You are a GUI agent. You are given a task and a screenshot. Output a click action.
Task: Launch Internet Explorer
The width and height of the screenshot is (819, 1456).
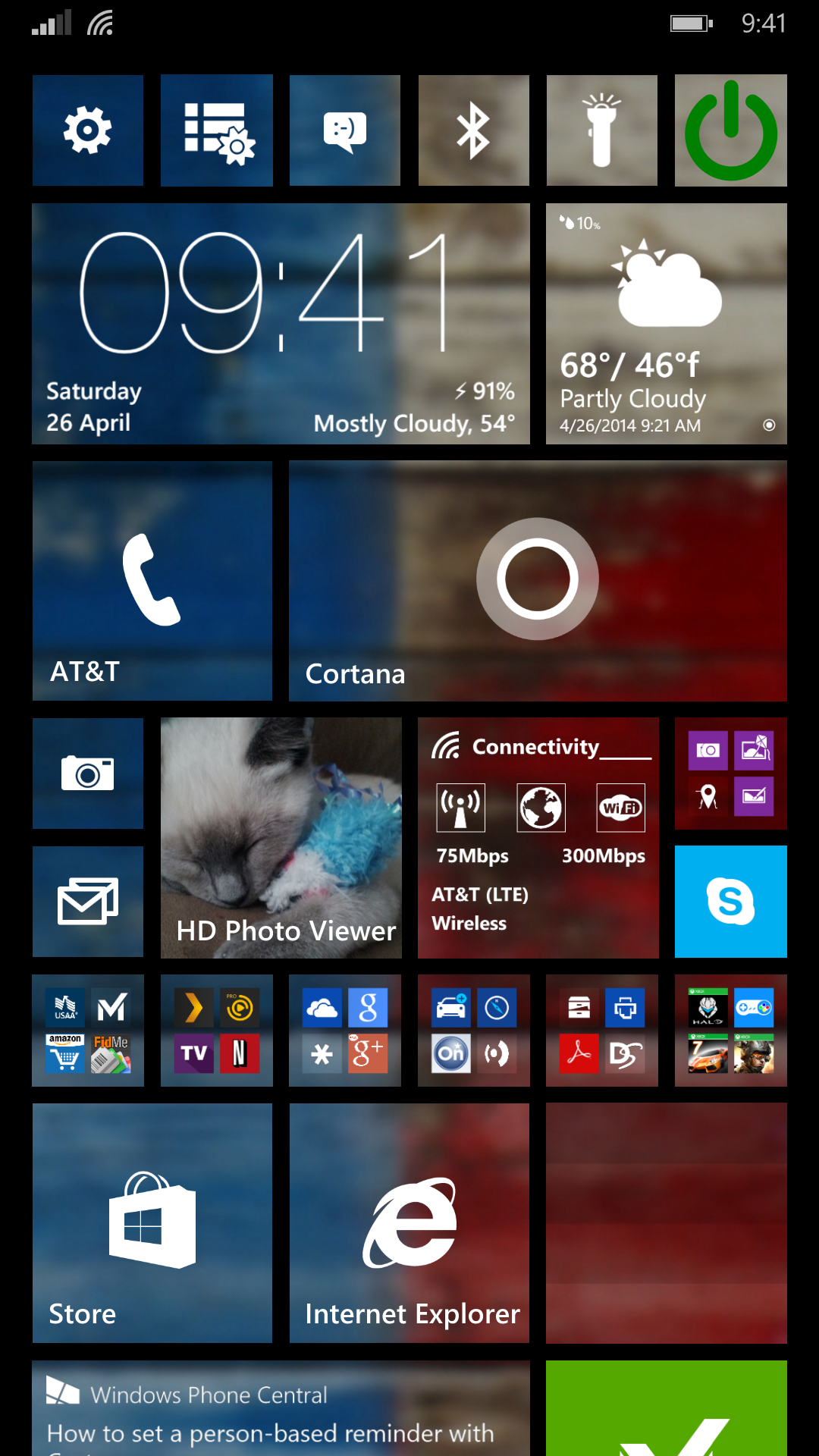click(409, 1223)
